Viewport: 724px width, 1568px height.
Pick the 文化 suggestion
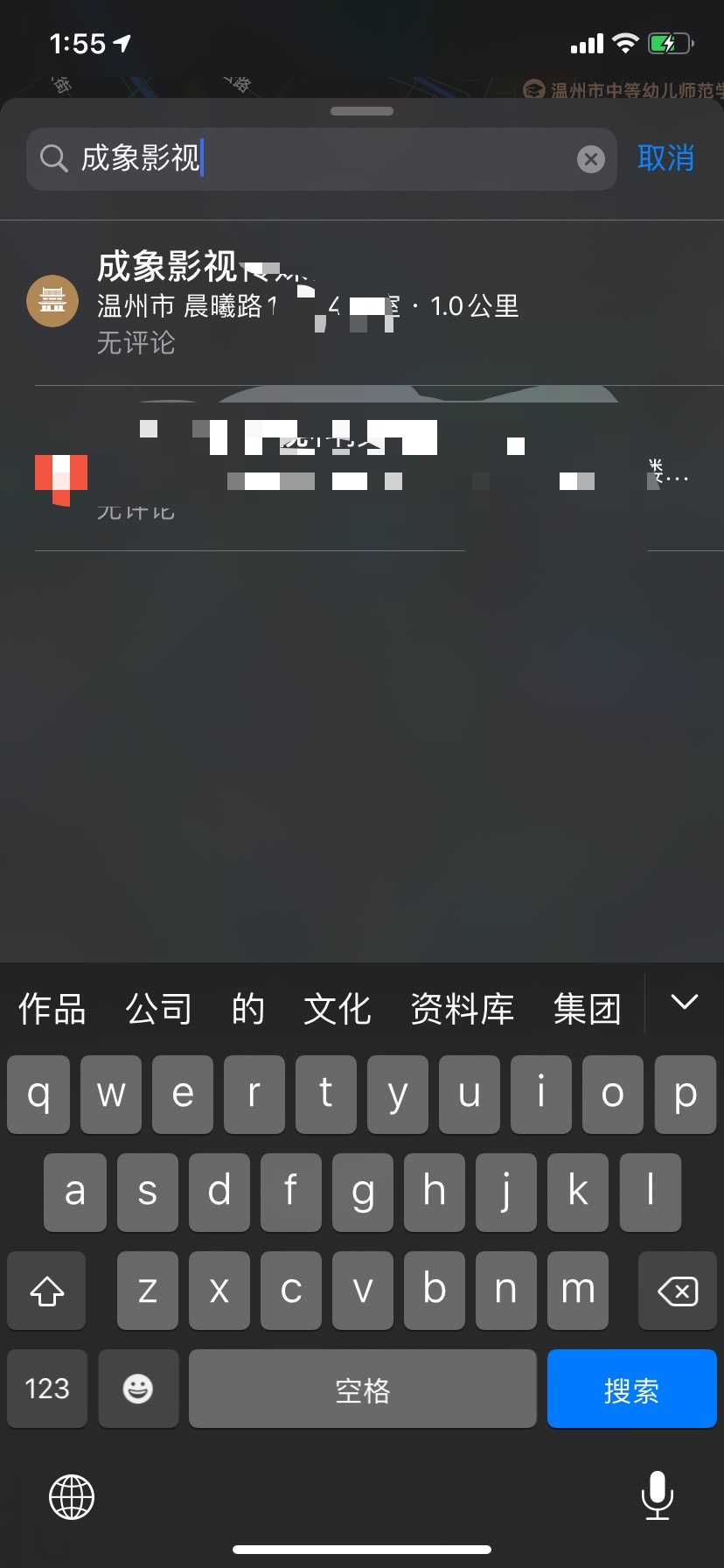[x=338, y=1009]
